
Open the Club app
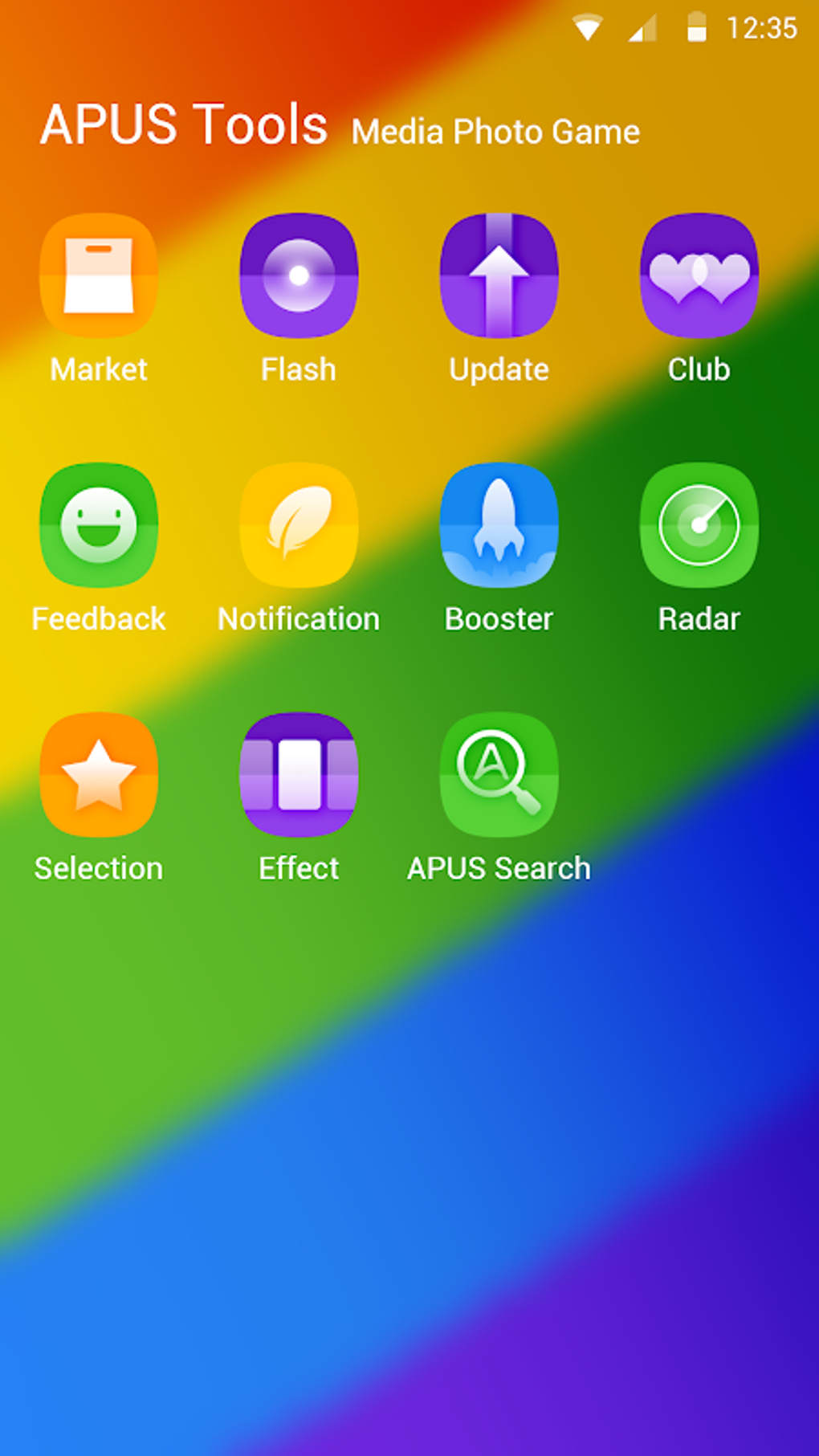click(x=699, y=275)
